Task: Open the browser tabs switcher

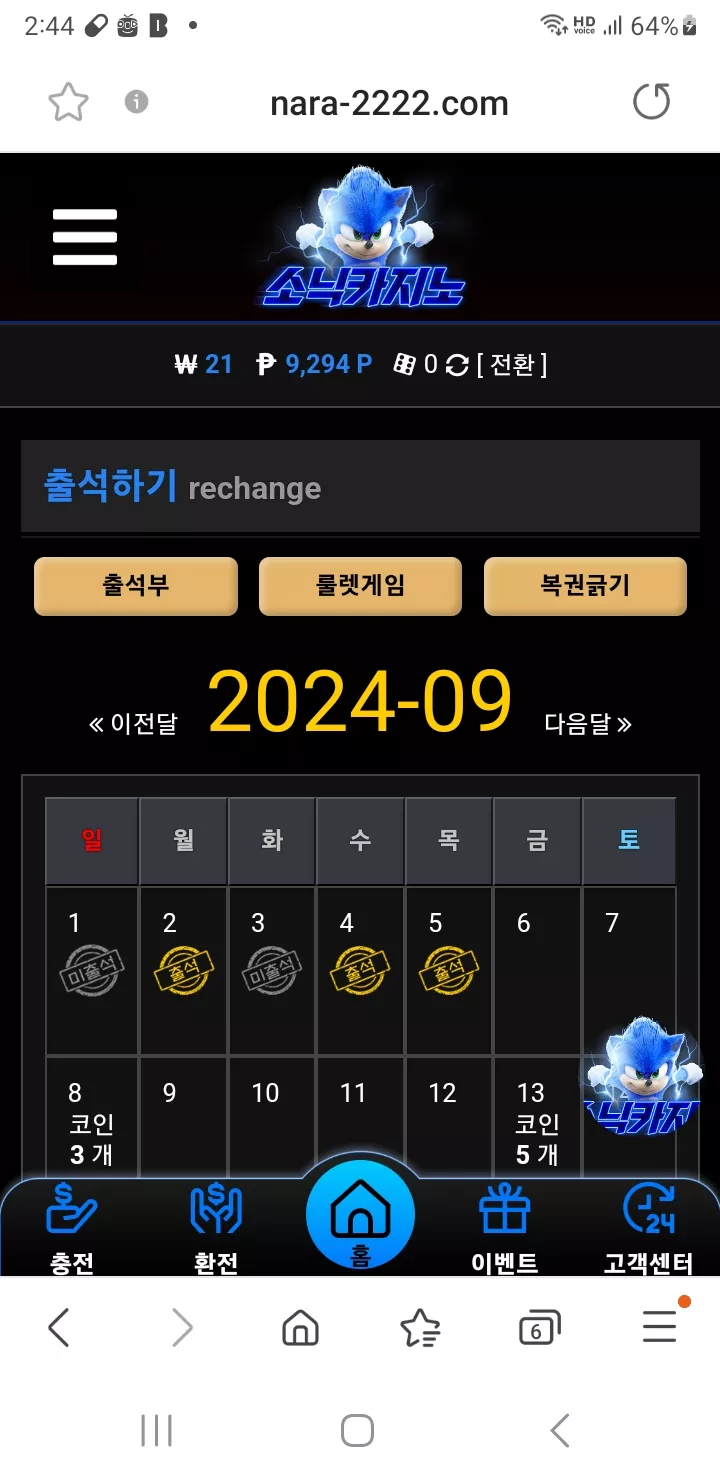Action: [539, 1328]
